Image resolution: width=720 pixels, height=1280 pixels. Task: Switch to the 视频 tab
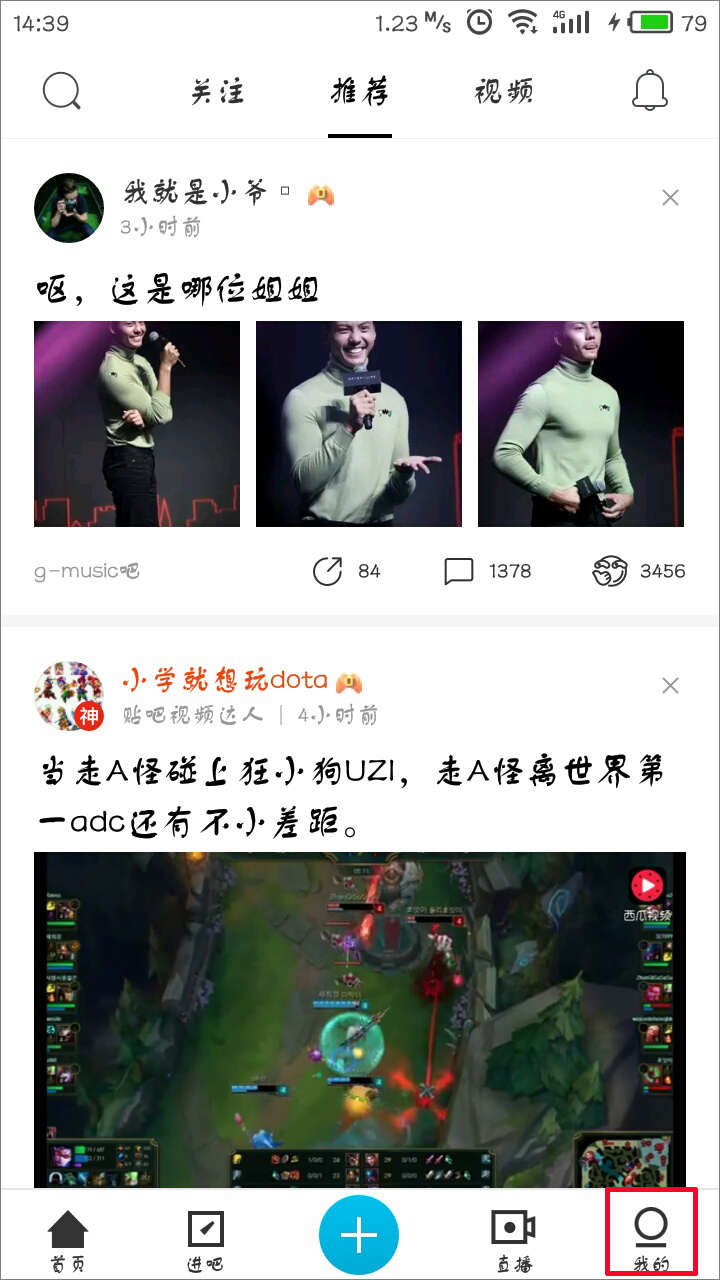(503, 90)
